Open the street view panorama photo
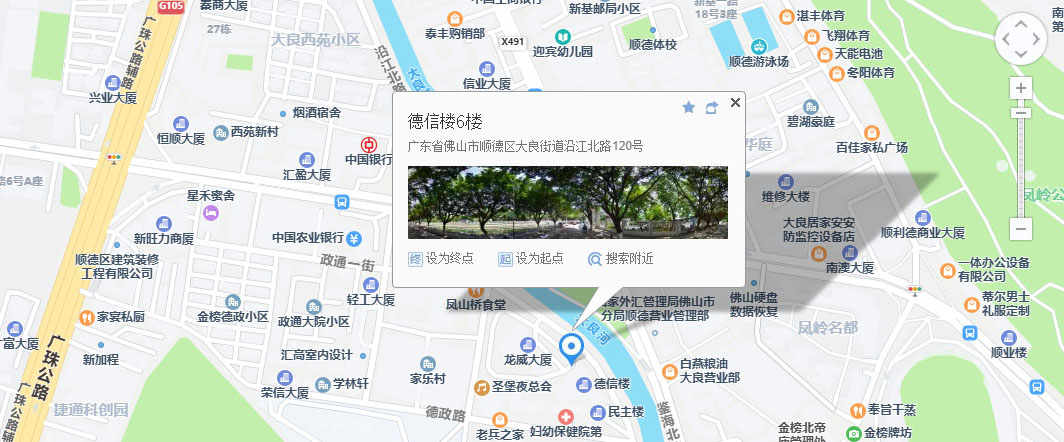This screenshot has width=1064, height=442. [567, 202]
